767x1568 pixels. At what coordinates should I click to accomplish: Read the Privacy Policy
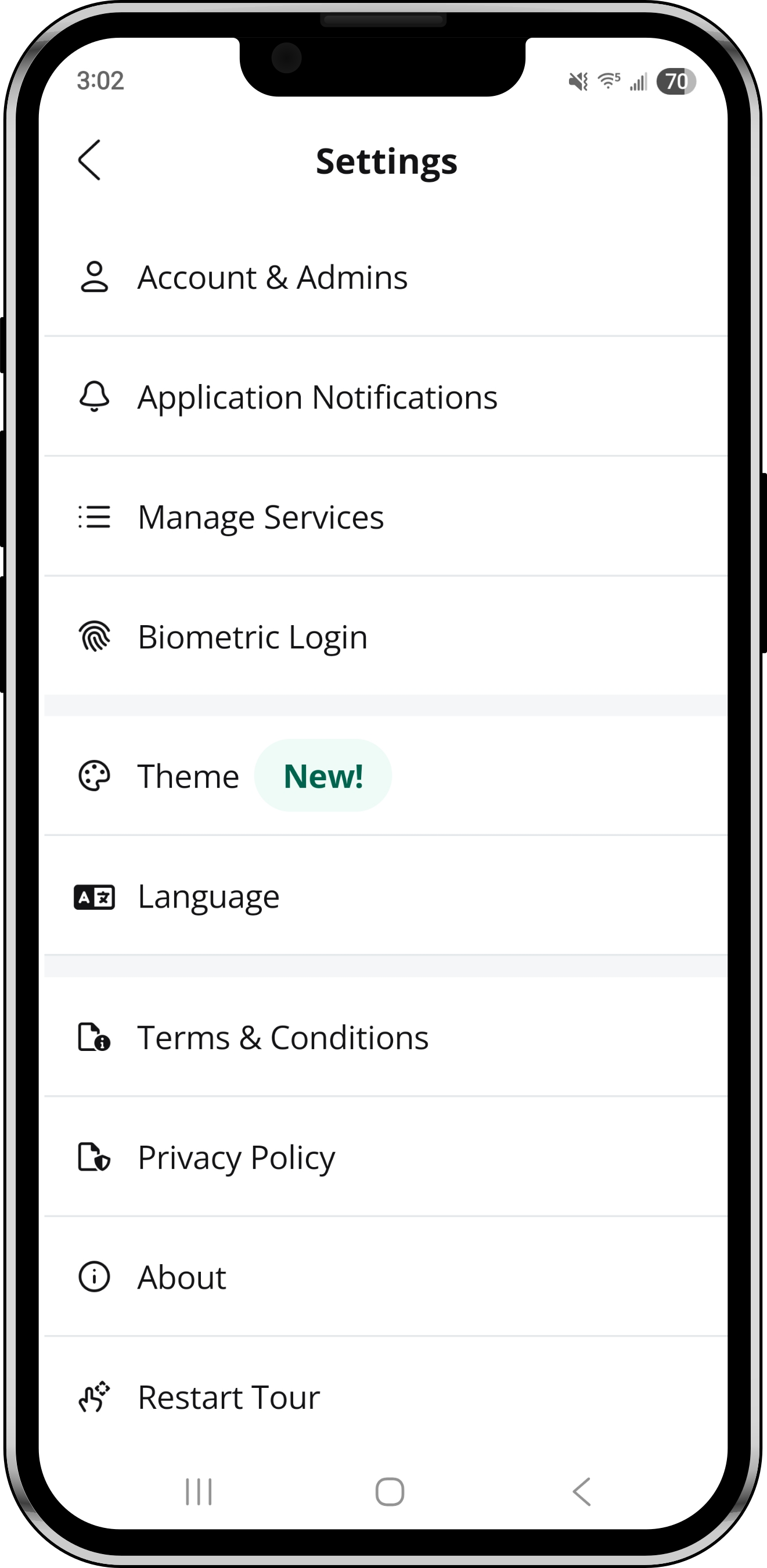pyautogui.click(x=236, y=1158)
